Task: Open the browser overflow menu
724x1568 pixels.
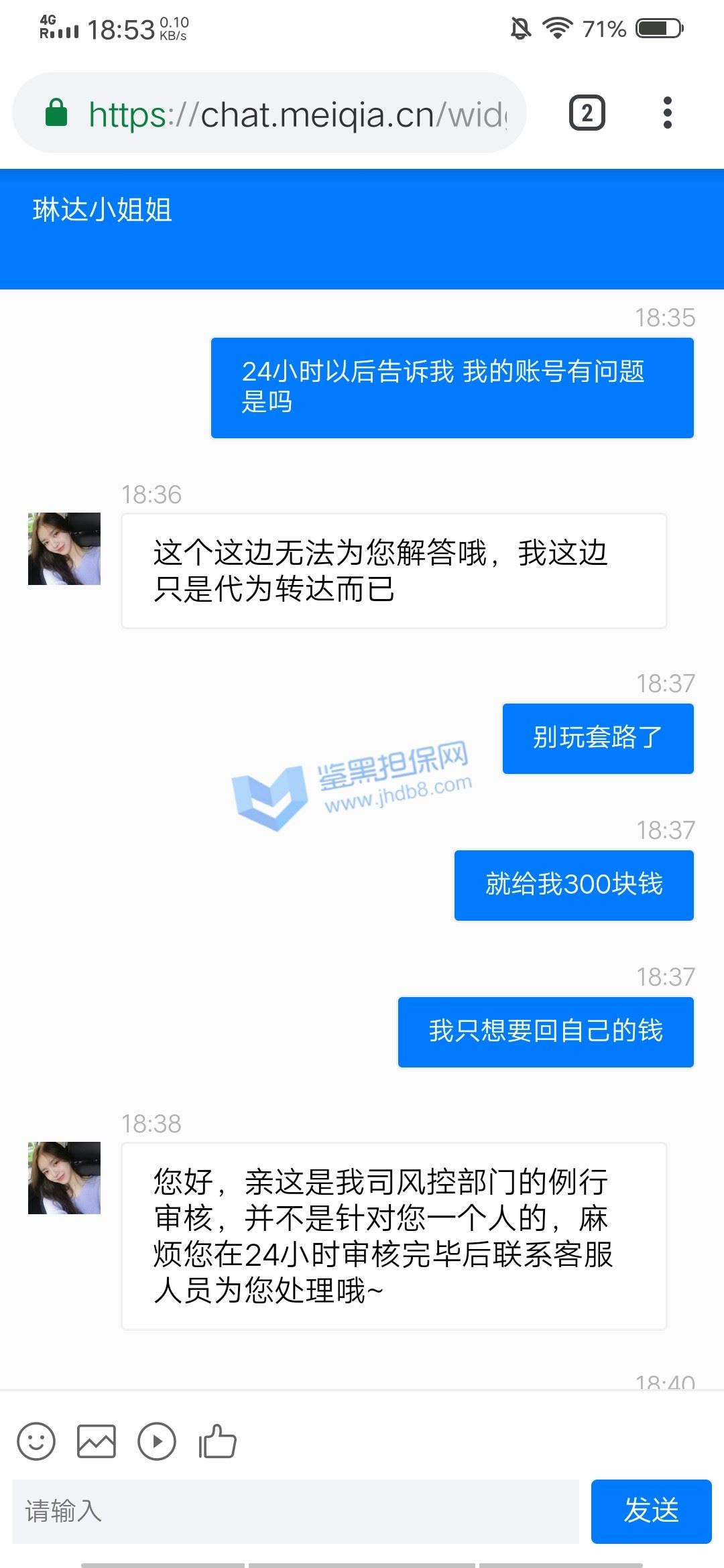Action: (x=666, y=113)
